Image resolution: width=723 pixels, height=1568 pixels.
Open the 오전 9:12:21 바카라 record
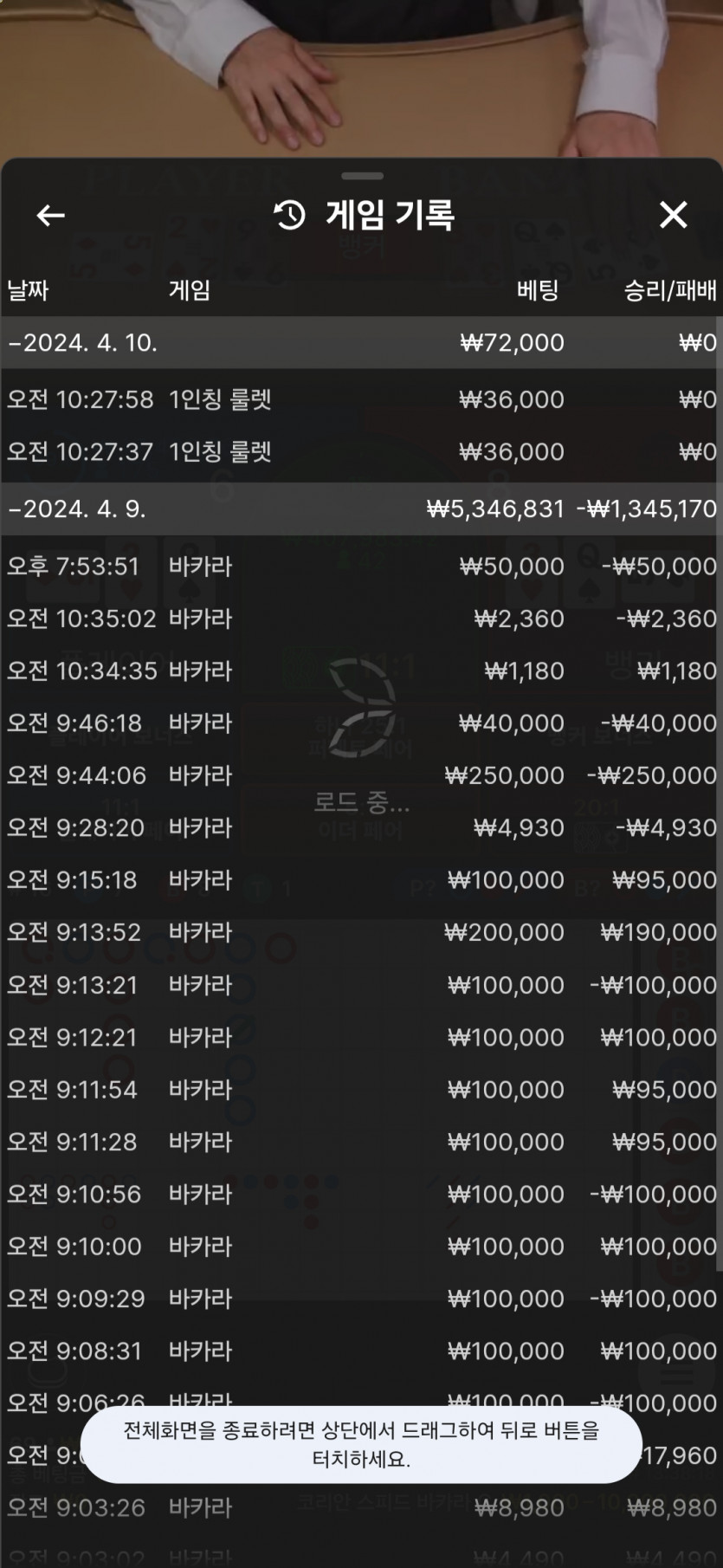pyautogui.click(x=361, y=1037)
